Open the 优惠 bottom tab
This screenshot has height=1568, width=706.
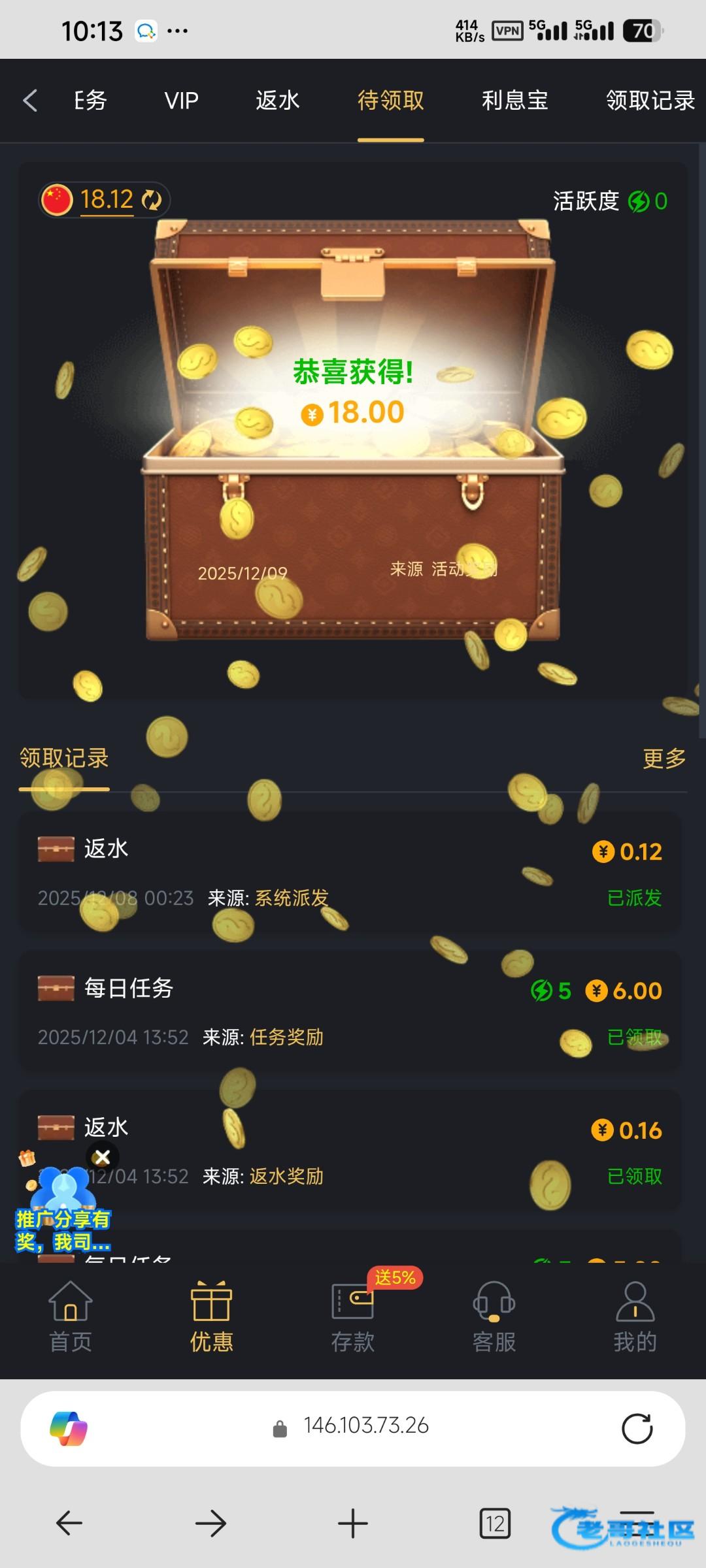point(211,1317)
